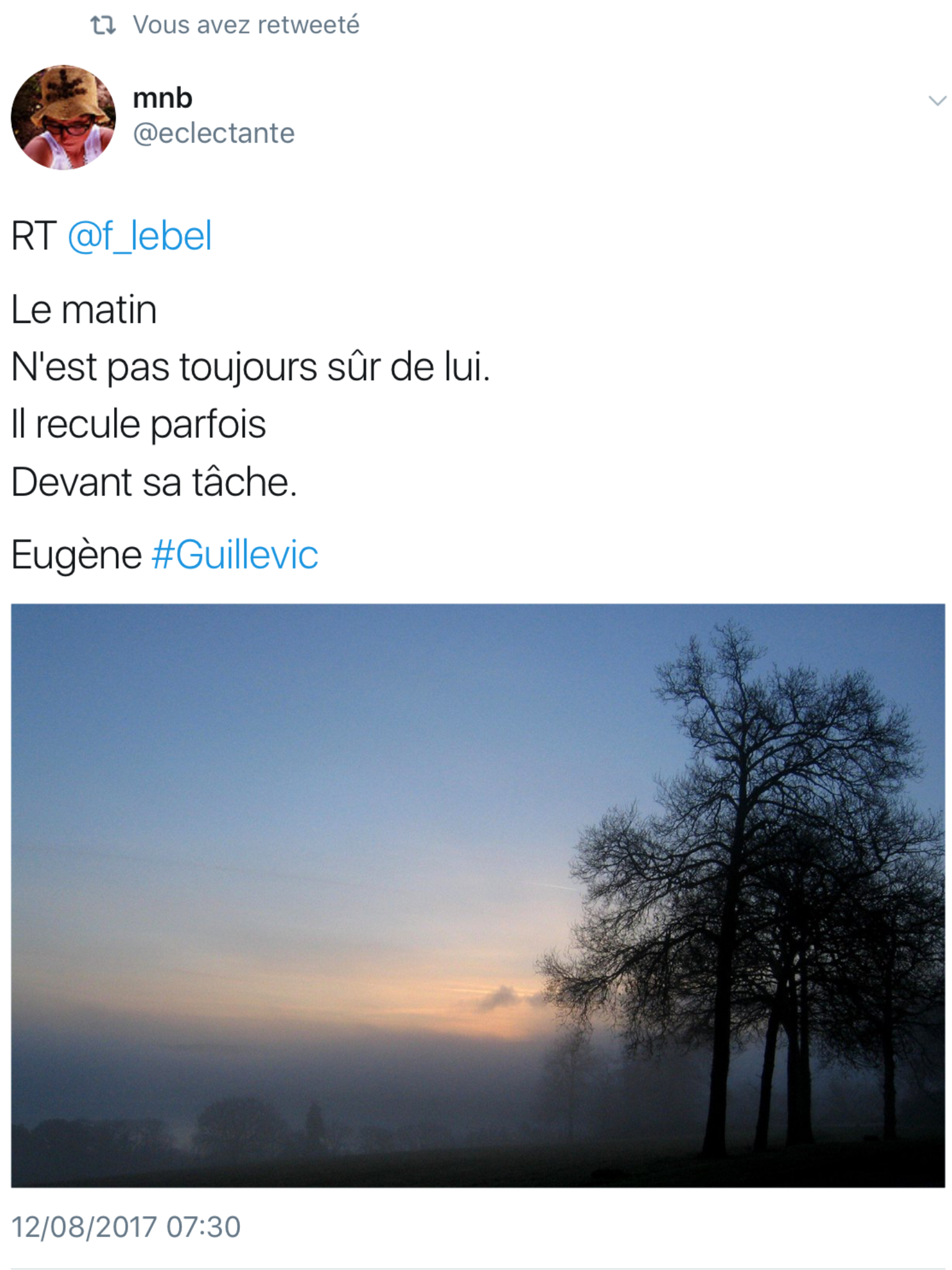Expand the tweet options chevron
Image resolution: width=952 pixels, height=1270 pixels.
click(937, 100)
